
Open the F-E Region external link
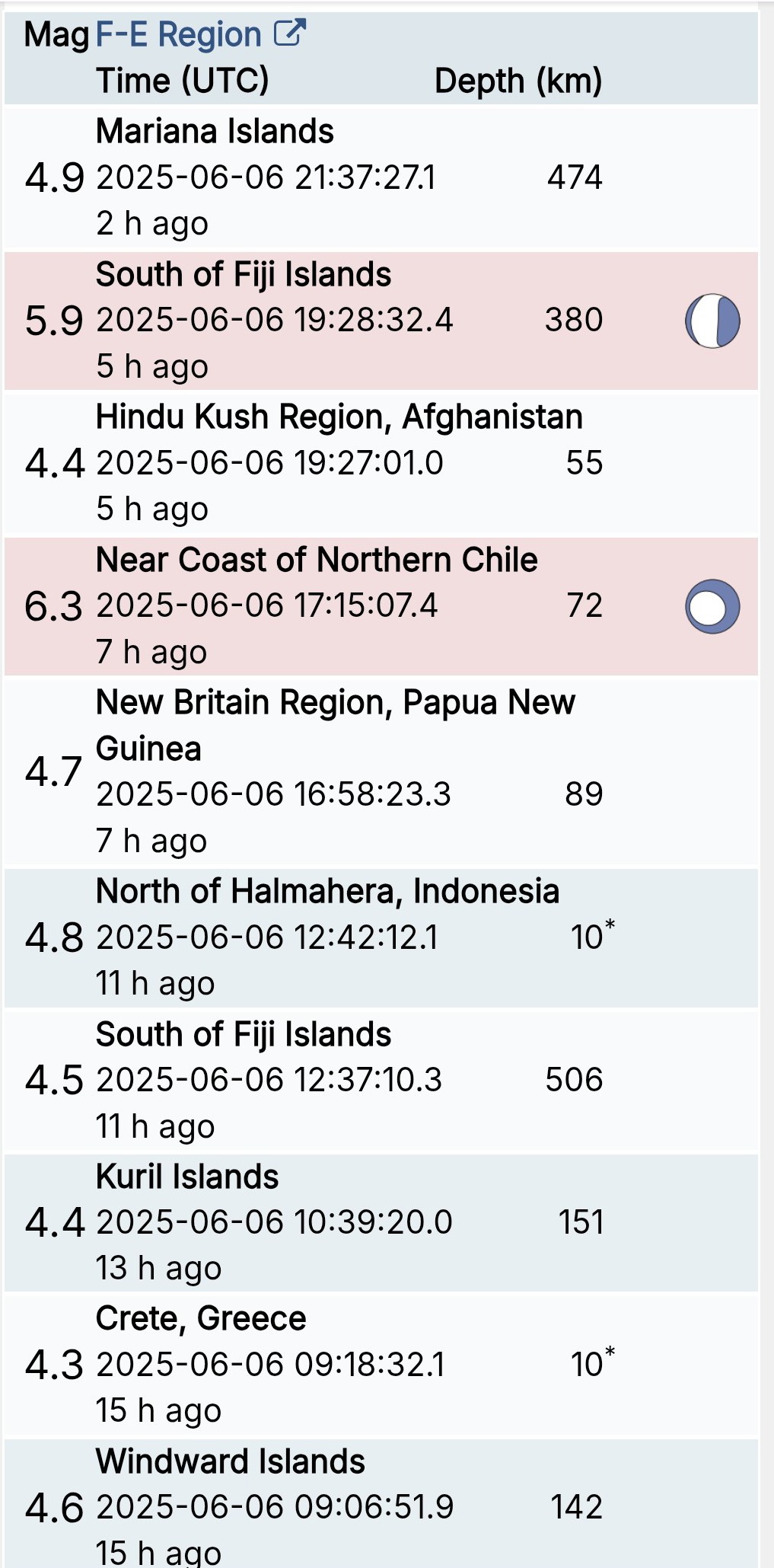(200, 34)
